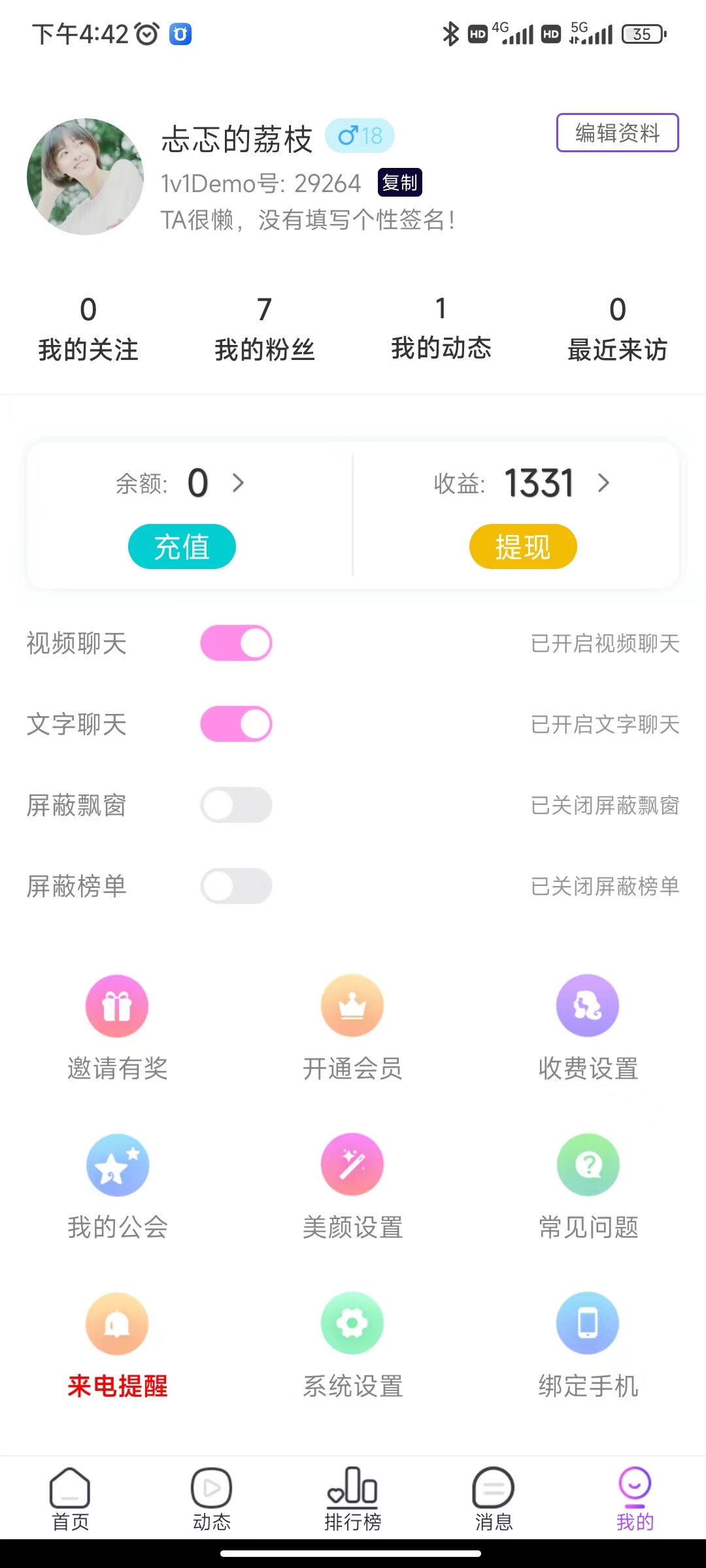Open the 我的粉丝 list
This screenshot has width=706, height=1568.
[264, 329]
